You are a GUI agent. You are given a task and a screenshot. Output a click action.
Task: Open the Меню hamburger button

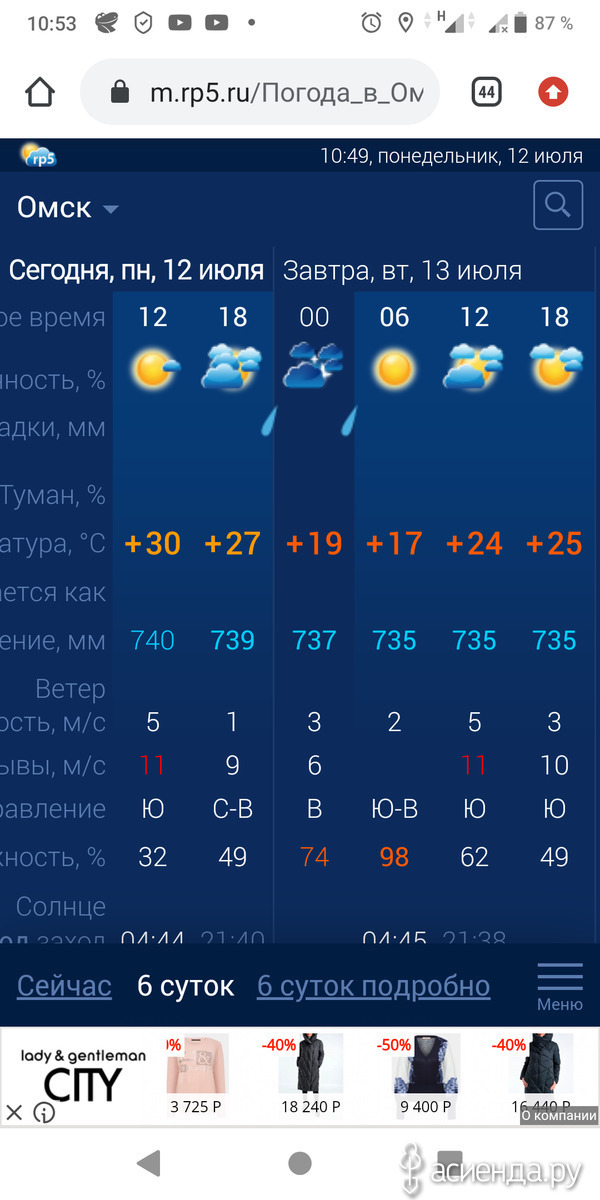560,986
